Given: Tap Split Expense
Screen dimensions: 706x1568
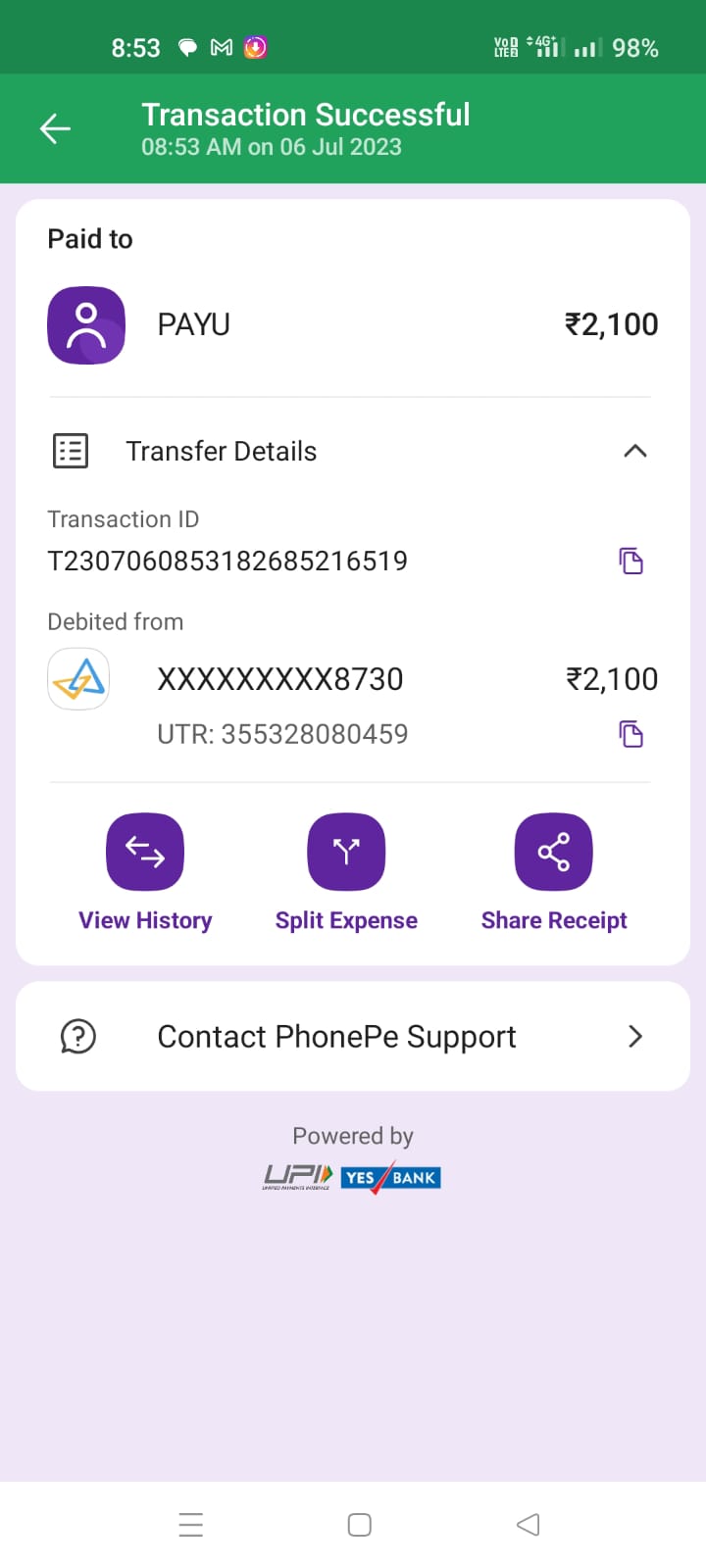Looking at the screenshot, I should [x=346, y=853].
